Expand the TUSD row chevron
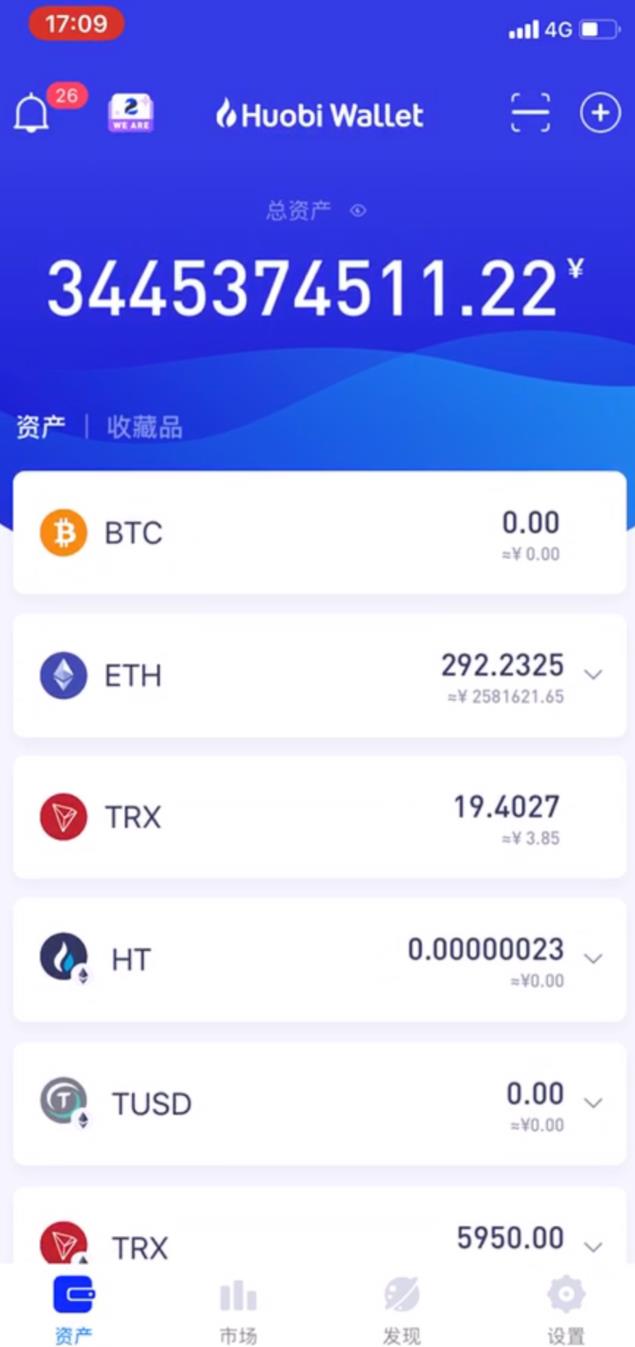 coord(593,1103)
